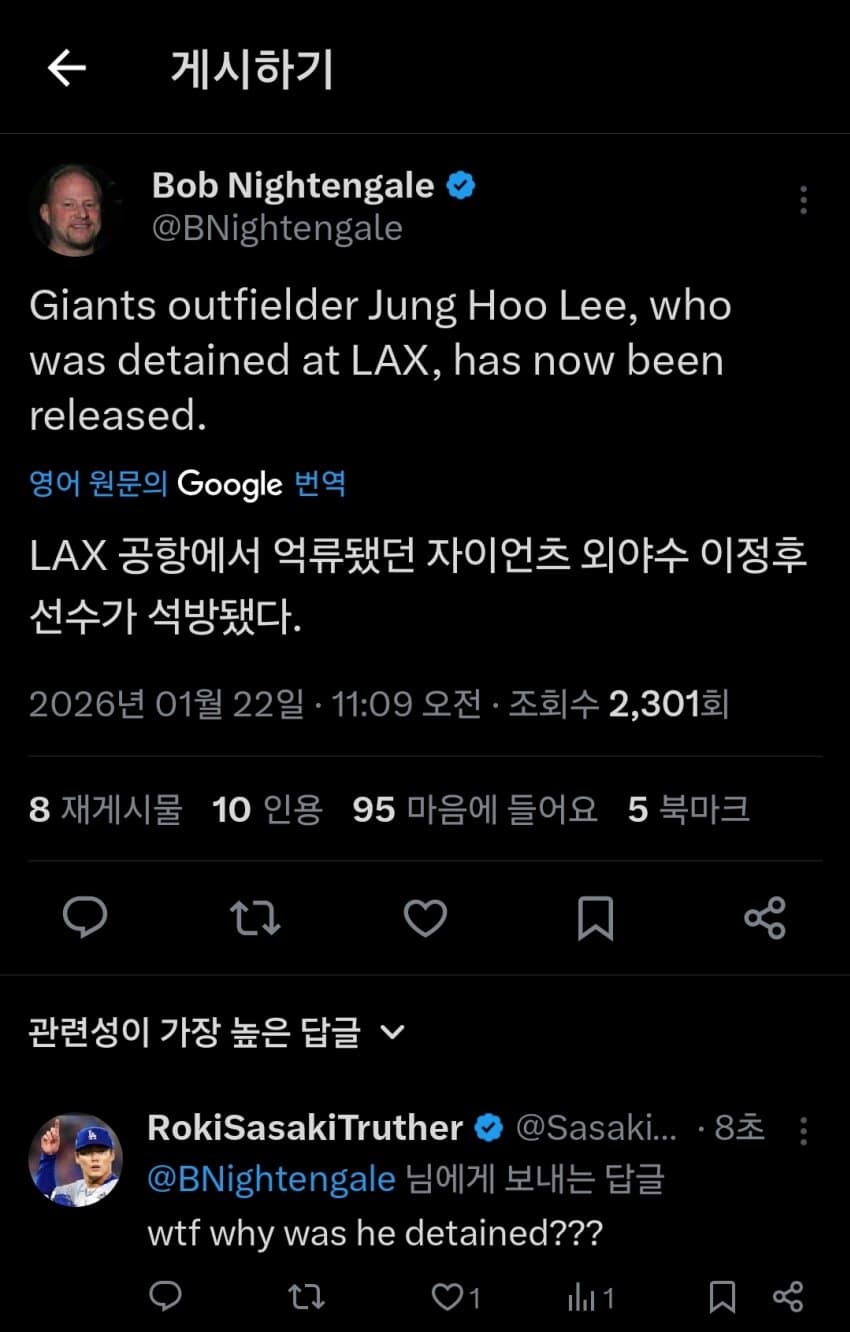
Task: Go back using the arrow icon
Action: tap(67, 68)
